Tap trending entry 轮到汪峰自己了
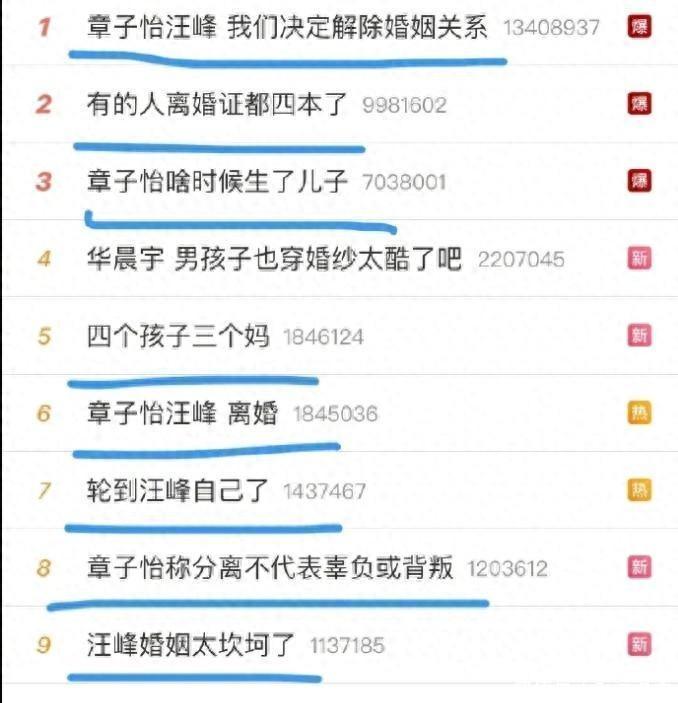678x703 pixels. point(179,491)
